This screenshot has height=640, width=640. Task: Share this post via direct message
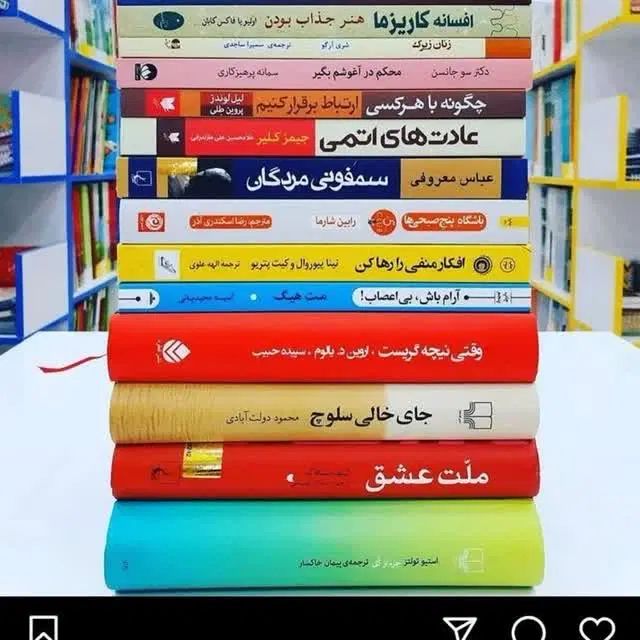(459, 629)
